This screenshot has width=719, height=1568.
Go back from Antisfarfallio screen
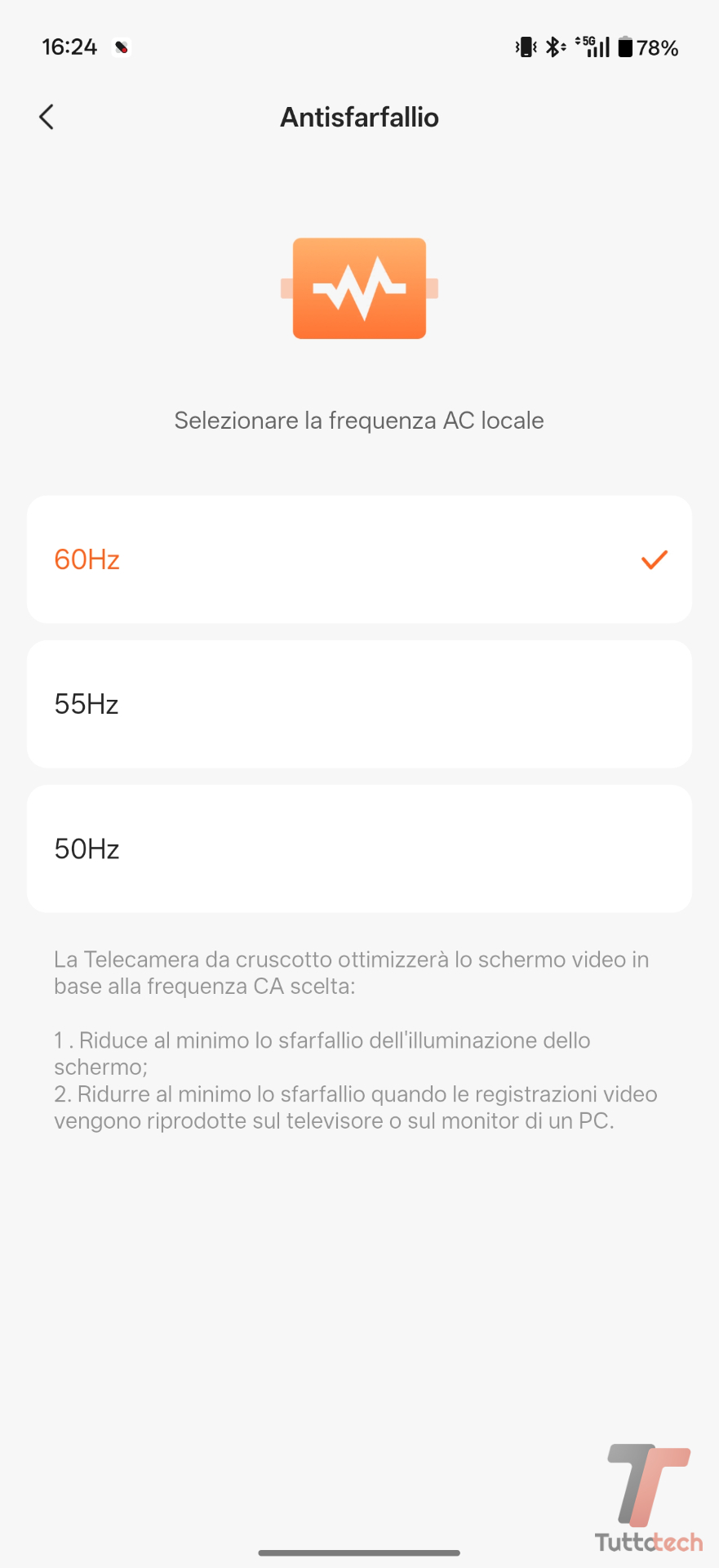pyautogui.click(x=47, y=117)
